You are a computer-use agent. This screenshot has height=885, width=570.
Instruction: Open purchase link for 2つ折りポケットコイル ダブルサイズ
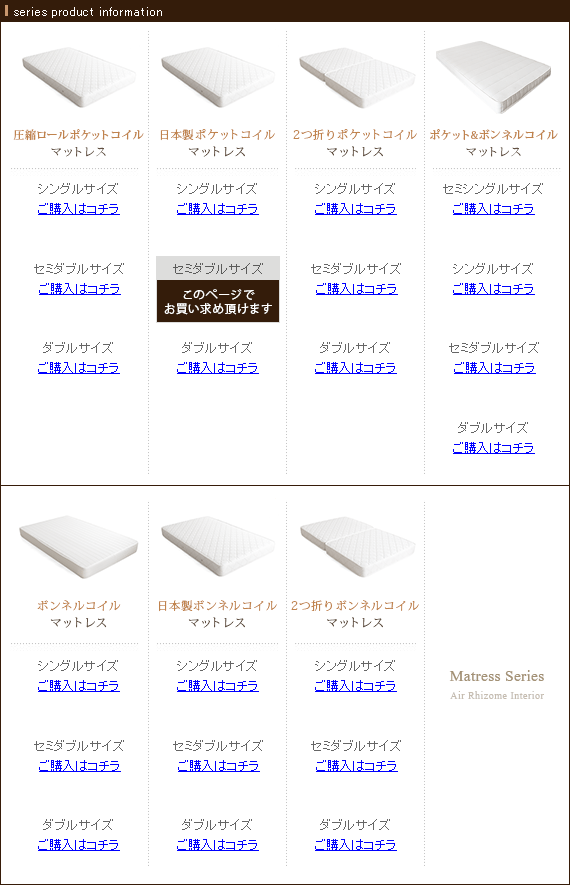356,368
